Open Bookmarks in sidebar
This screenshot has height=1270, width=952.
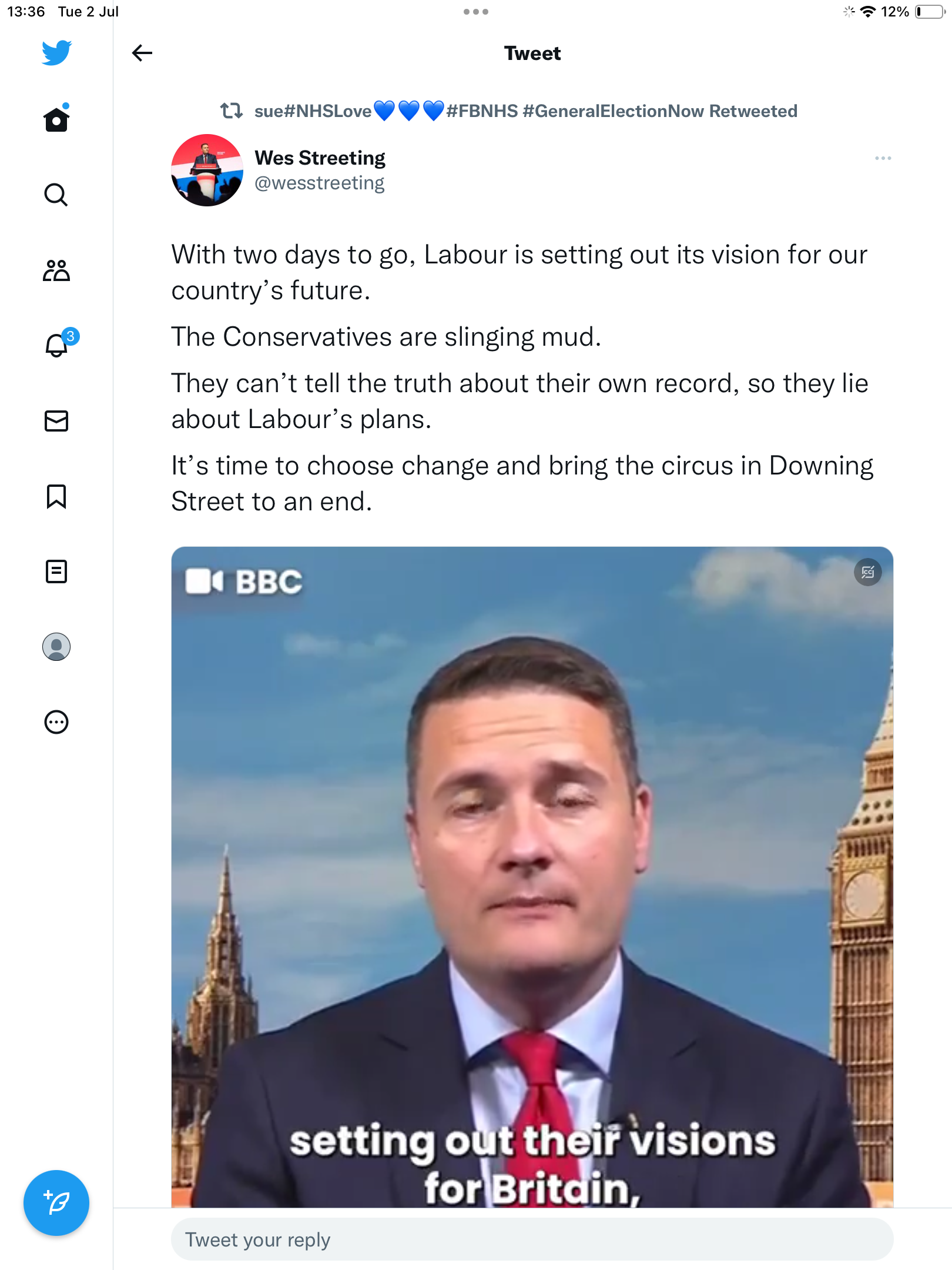click(56, 496)
